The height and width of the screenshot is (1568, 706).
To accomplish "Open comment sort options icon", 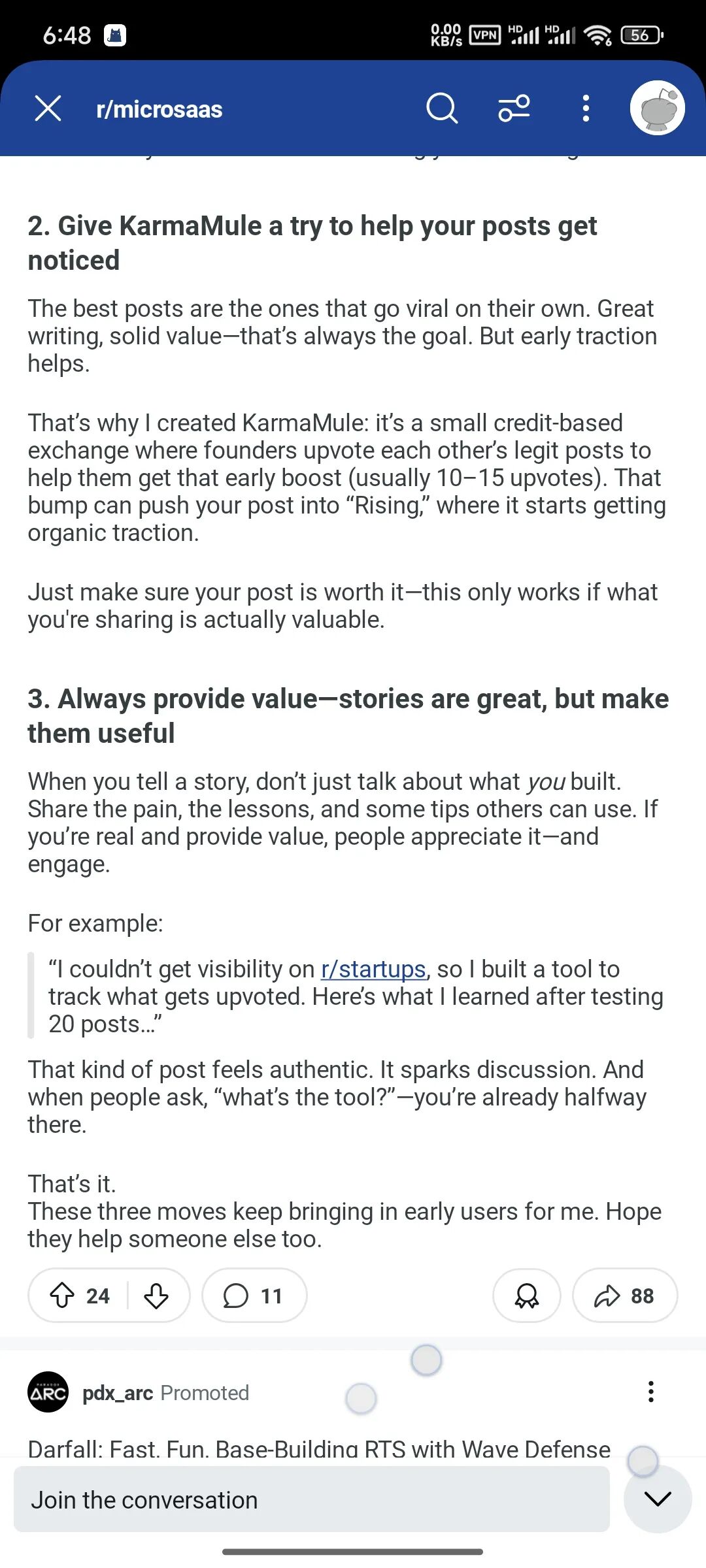I will 514,108.
